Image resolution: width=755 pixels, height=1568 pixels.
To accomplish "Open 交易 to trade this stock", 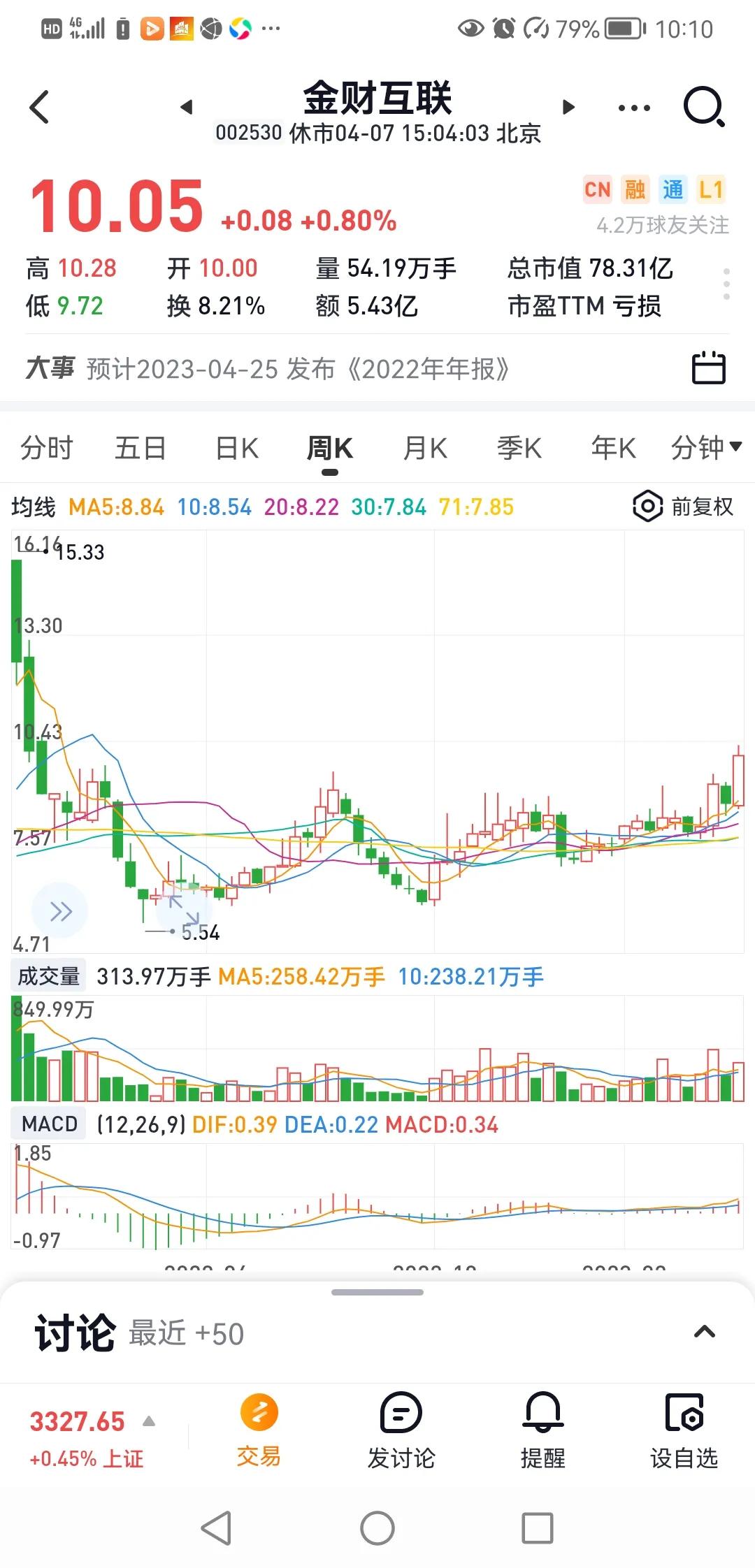I will (259, 1430).
